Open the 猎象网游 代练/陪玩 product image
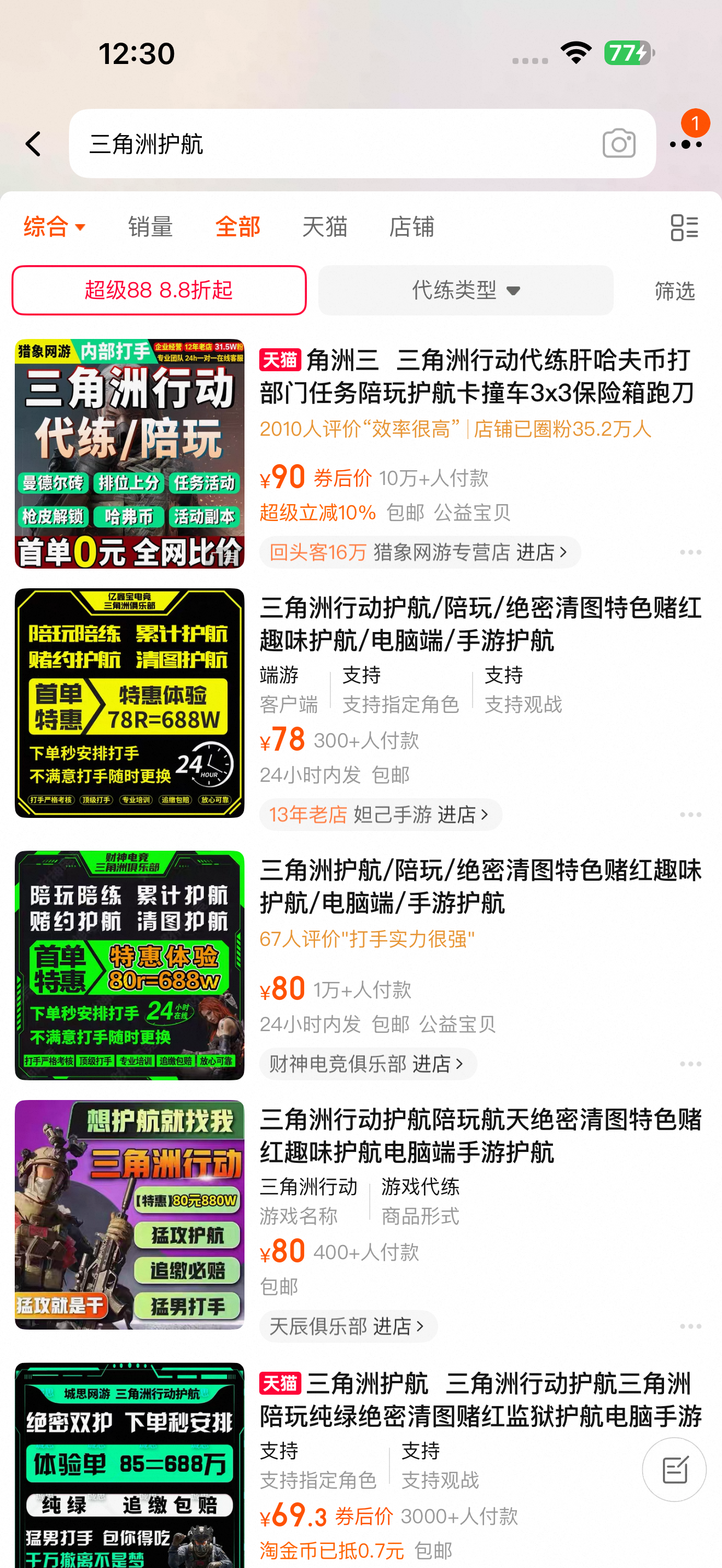The image size is (722, 1568). click(130, 453)
